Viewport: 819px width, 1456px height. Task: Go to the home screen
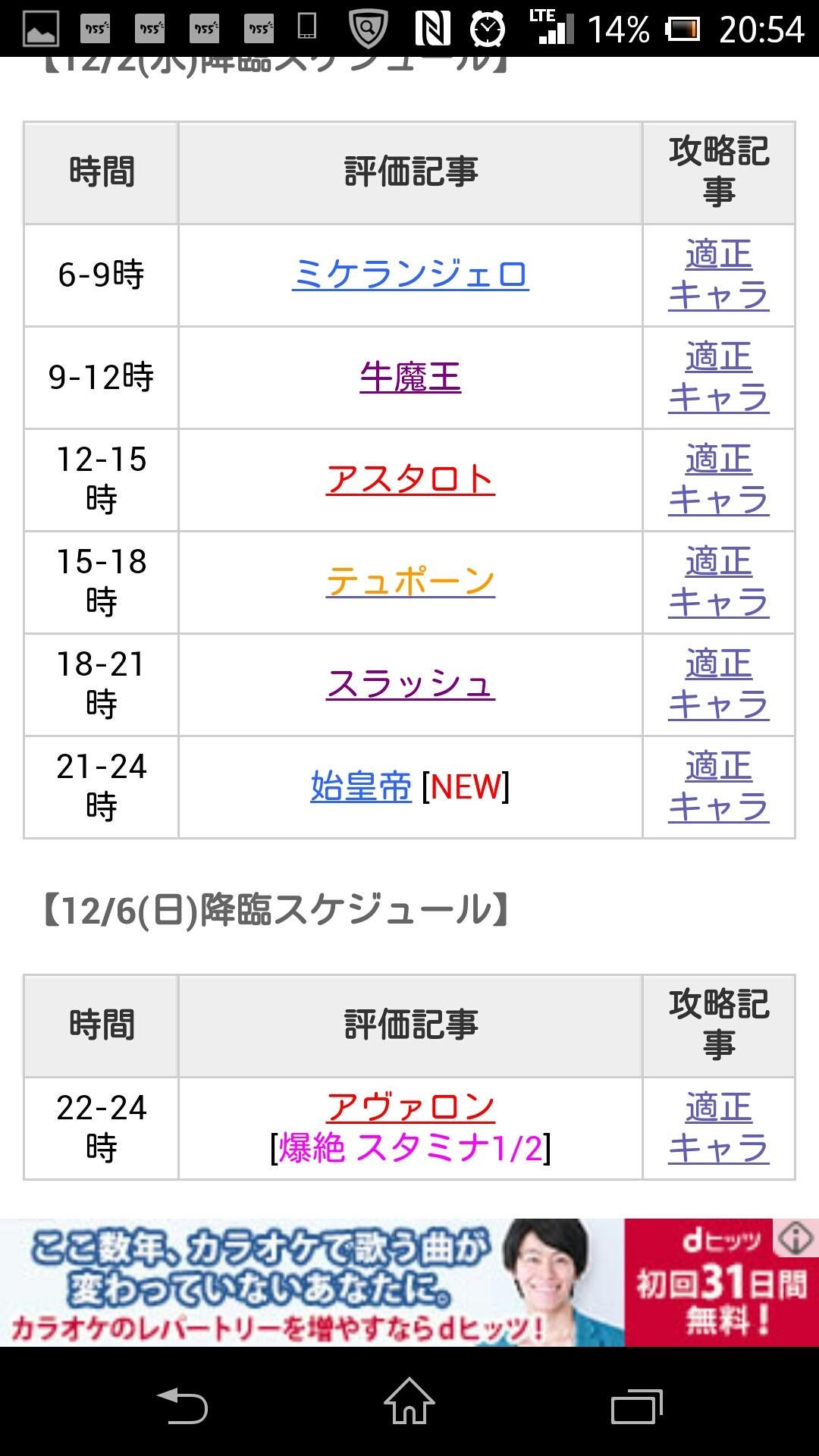[x=409, y=1403]
